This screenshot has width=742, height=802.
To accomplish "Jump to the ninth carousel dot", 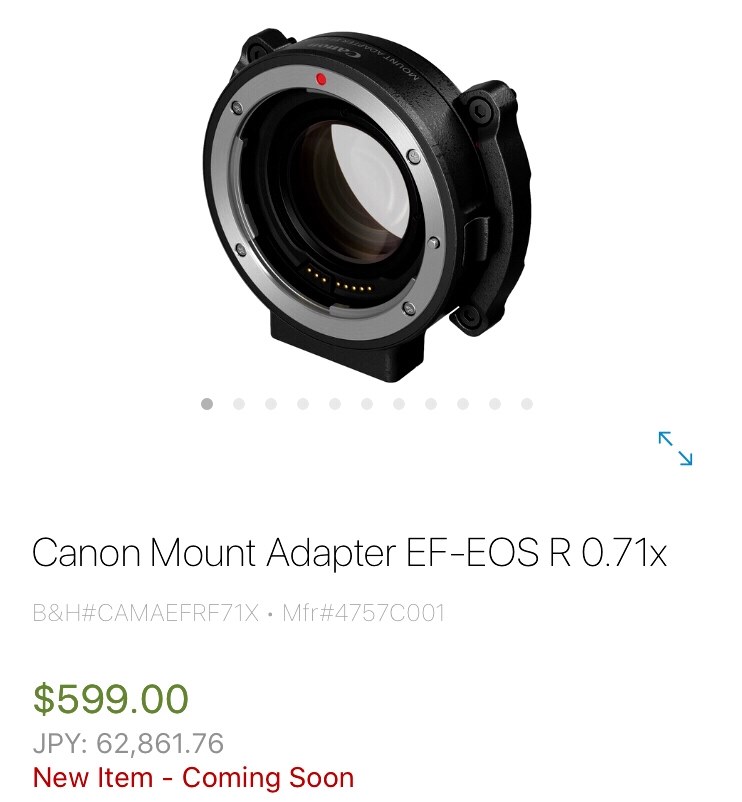I will [x=461, y=405].
